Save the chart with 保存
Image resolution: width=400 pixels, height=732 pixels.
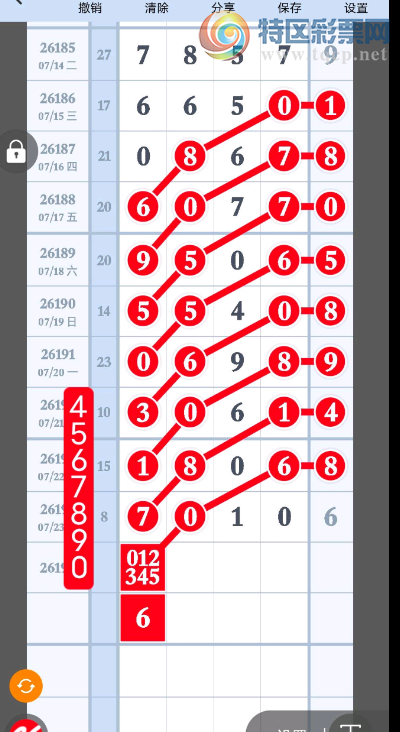tap(289, 8)
